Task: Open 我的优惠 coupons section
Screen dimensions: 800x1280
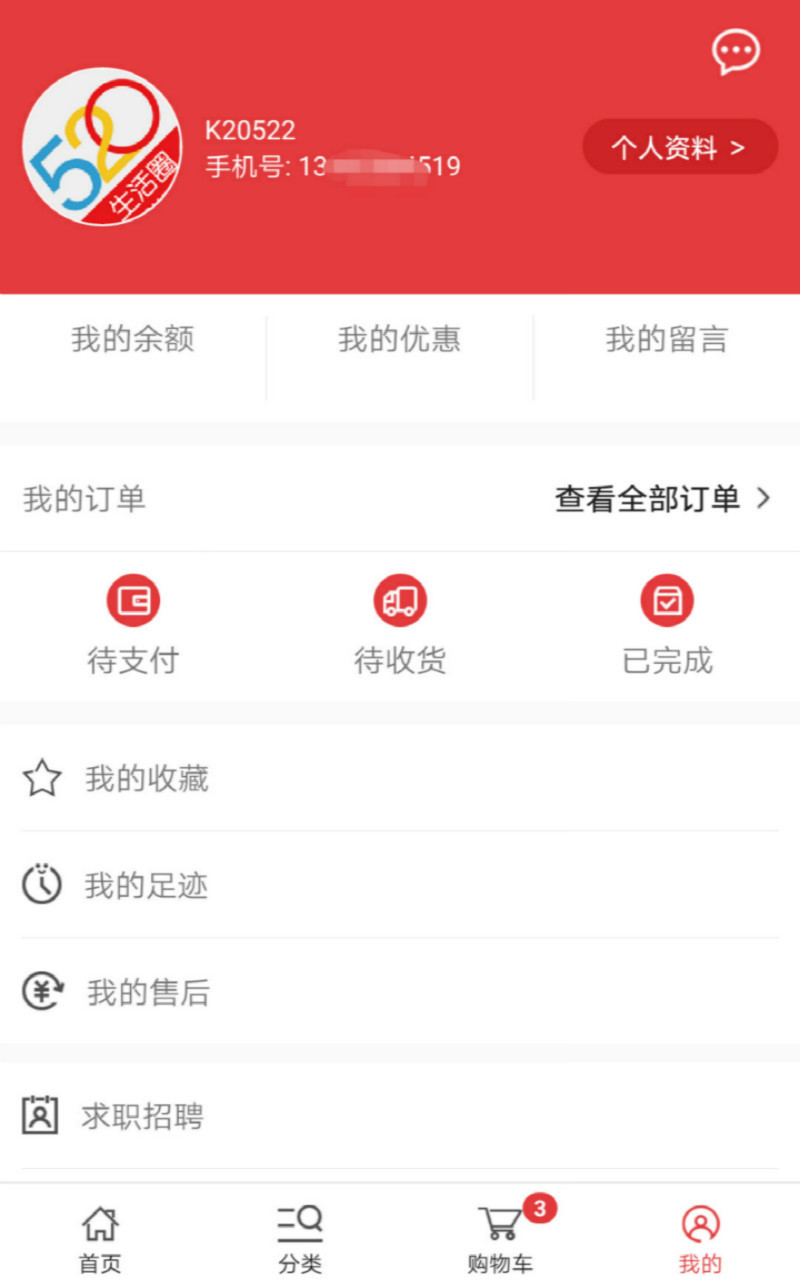Action: point(400,341)
